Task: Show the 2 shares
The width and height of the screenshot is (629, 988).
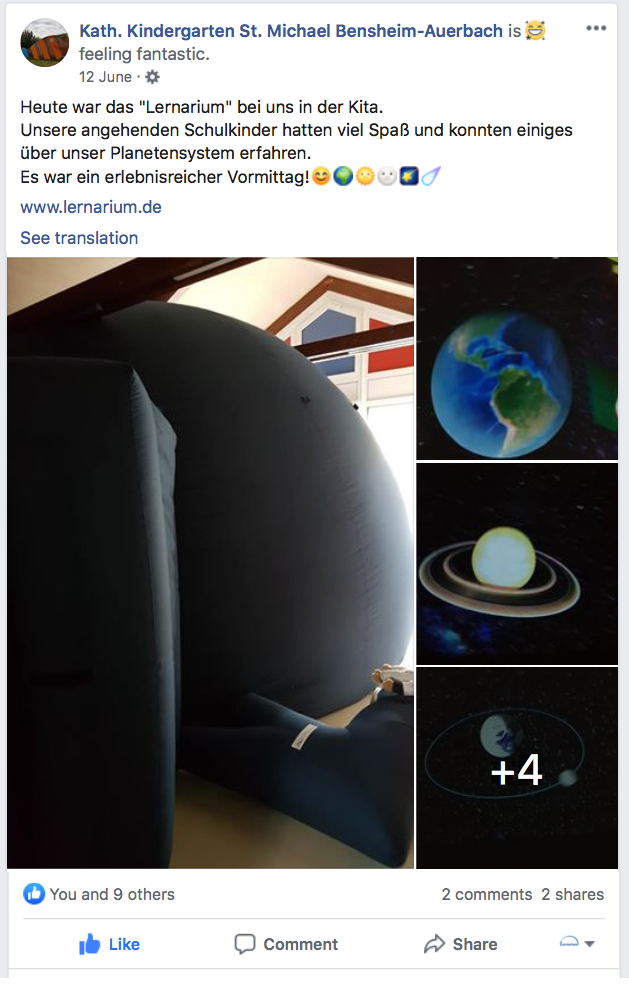Action: click(572, 894)
